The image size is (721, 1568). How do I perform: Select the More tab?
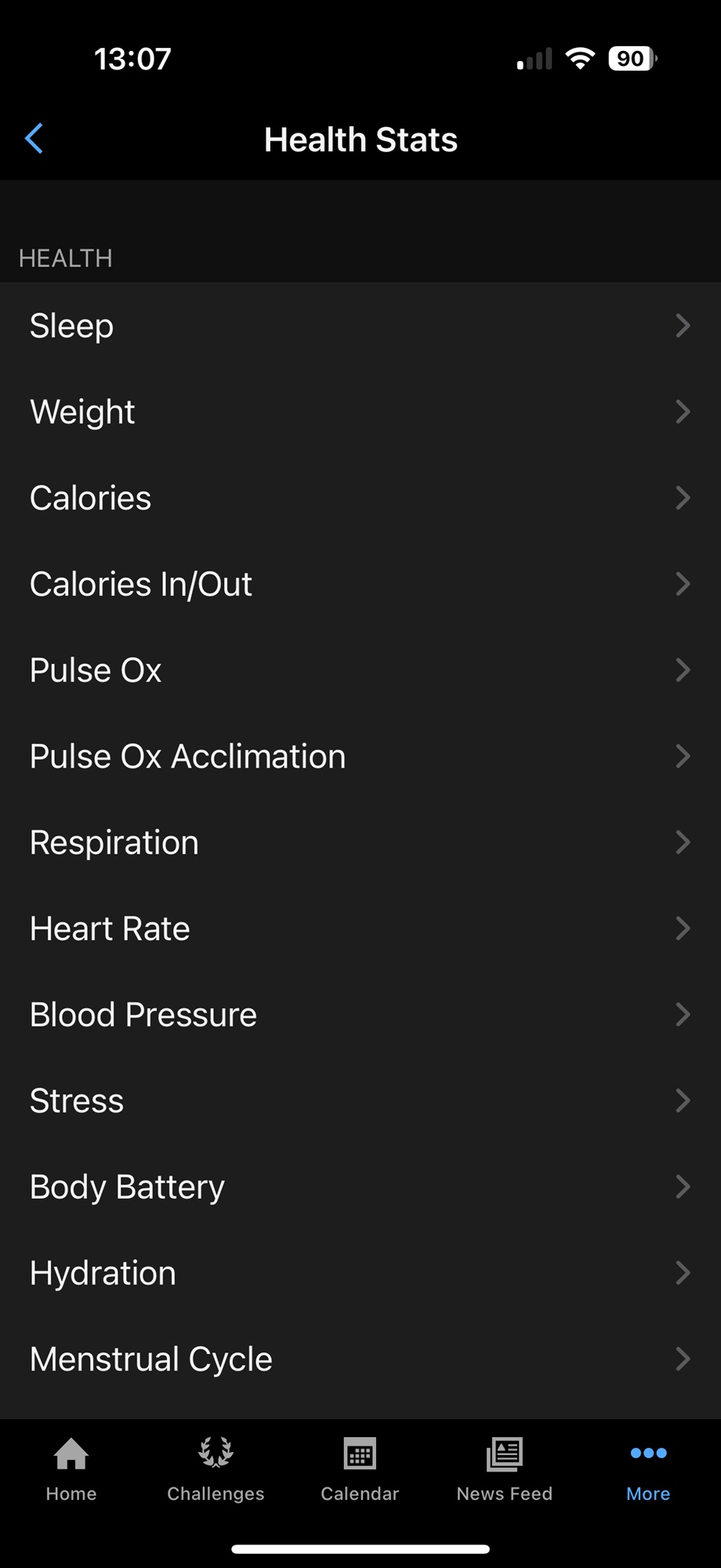648,1469
